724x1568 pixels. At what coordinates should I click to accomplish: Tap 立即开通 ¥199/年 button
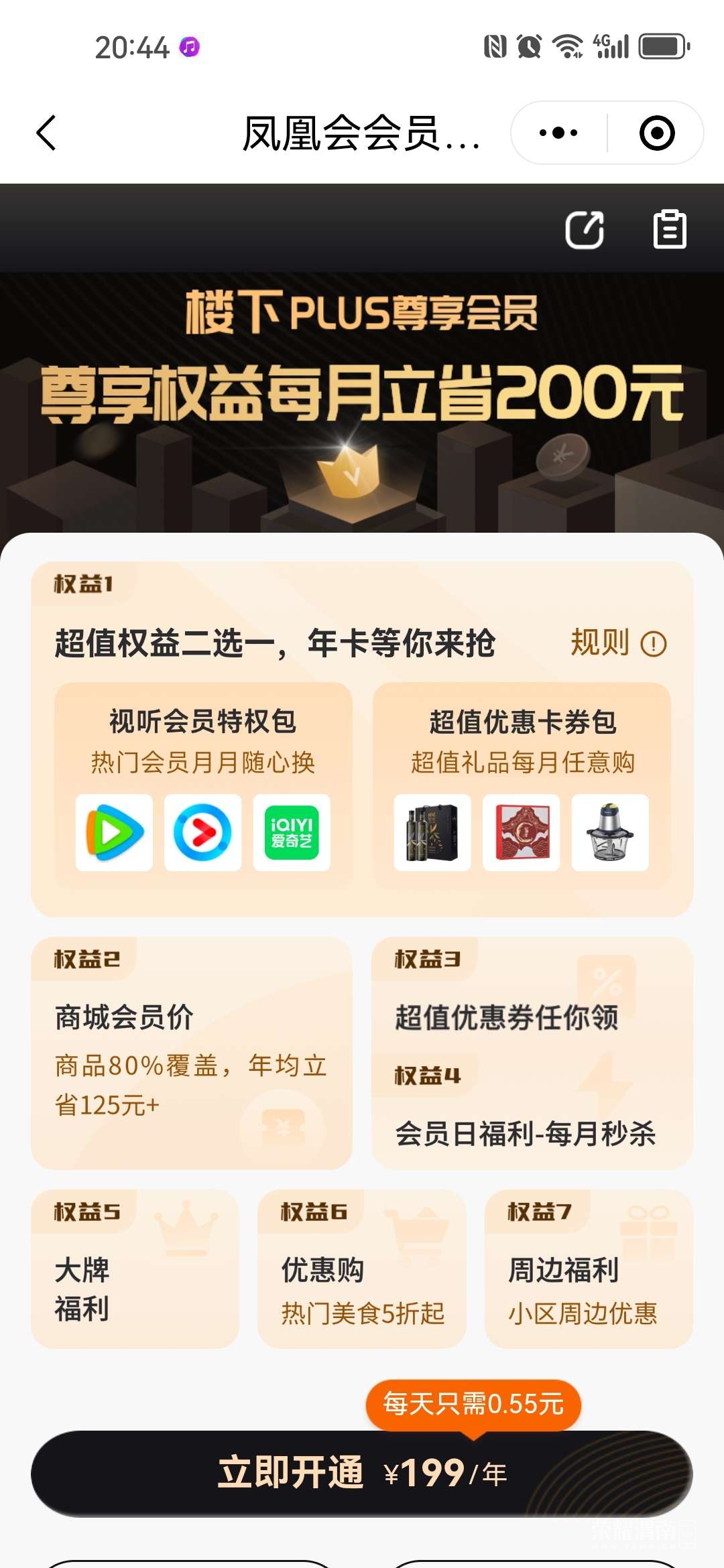pyautogui.click(x=361, y=1473)
